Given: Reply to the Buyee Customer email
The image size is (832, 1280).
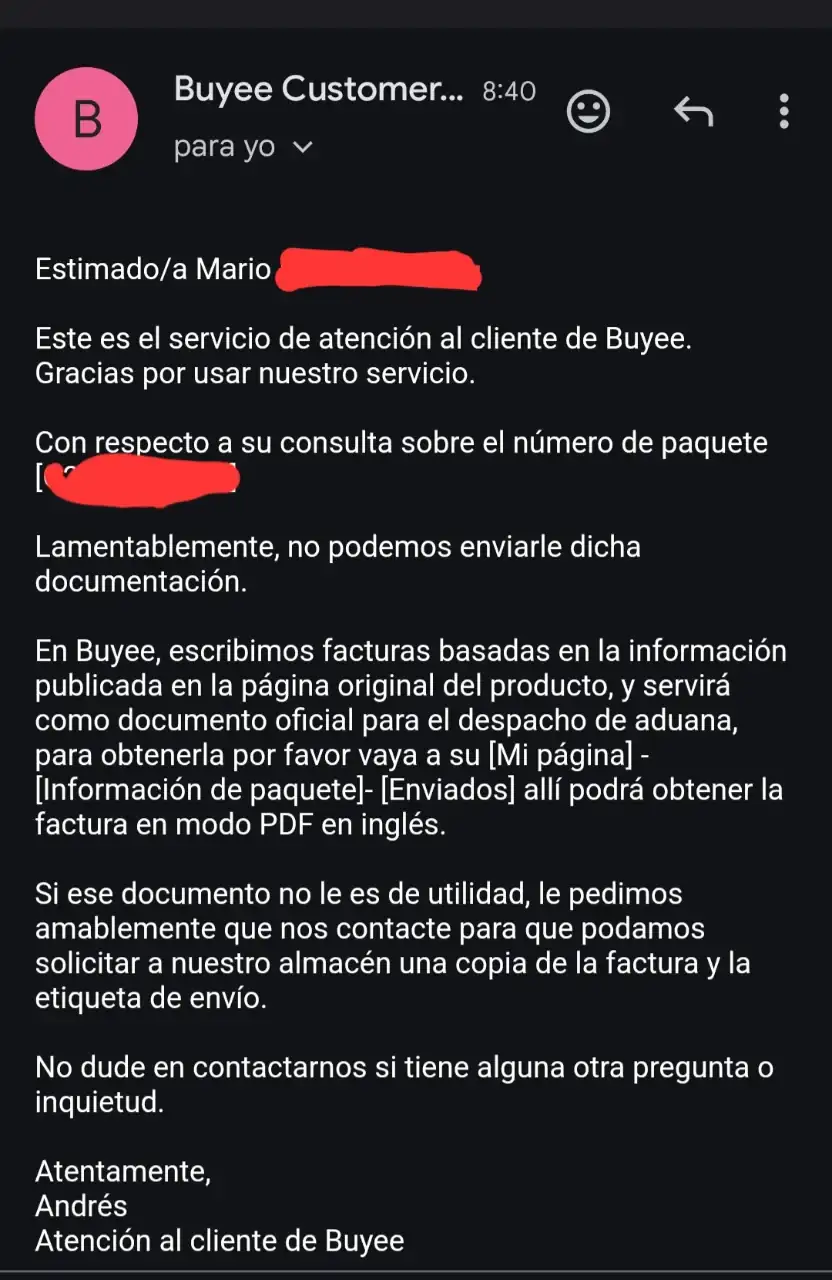Looking at the screenshot, I should click(x=692, y=111).
